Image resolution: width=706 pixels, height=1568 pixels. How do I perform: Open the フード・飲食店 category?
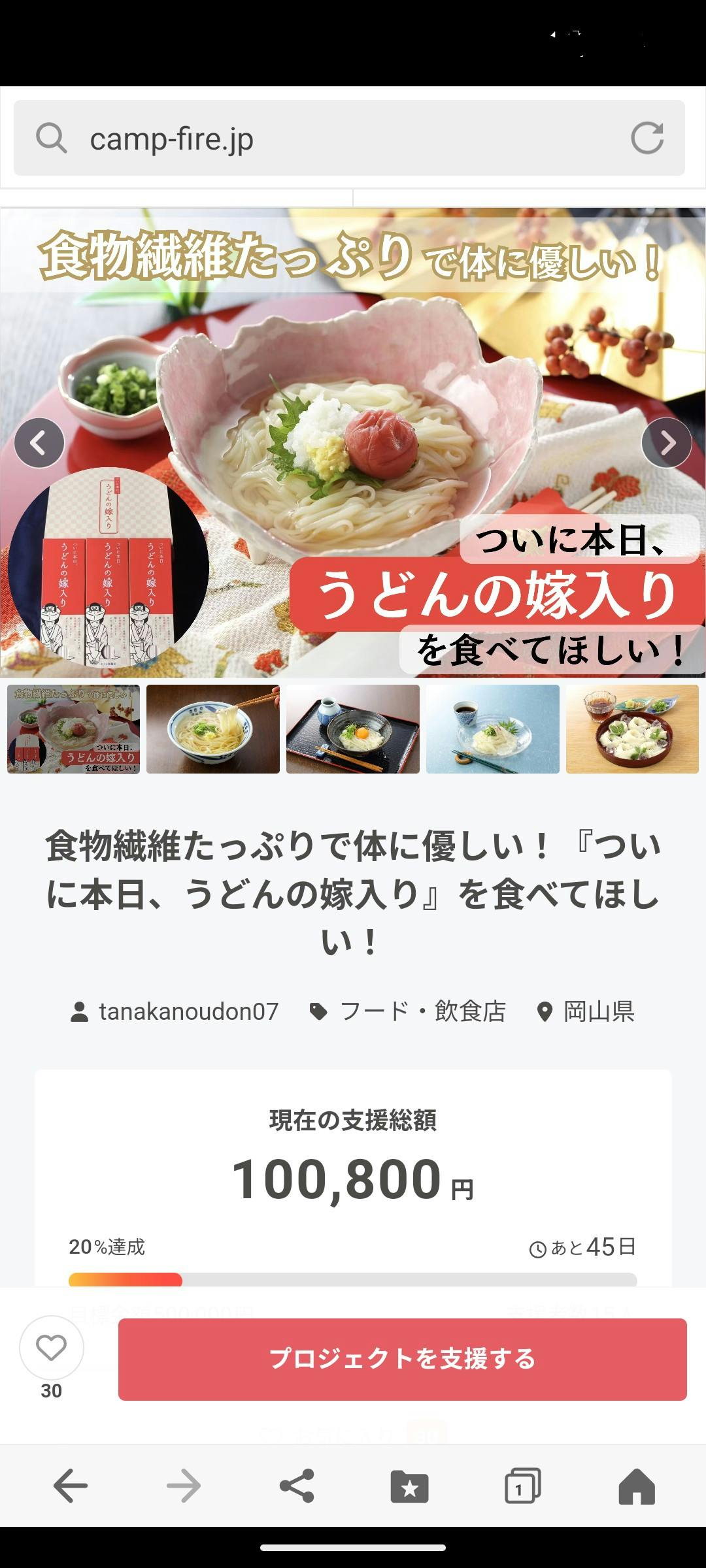(x=409, y=1011)
